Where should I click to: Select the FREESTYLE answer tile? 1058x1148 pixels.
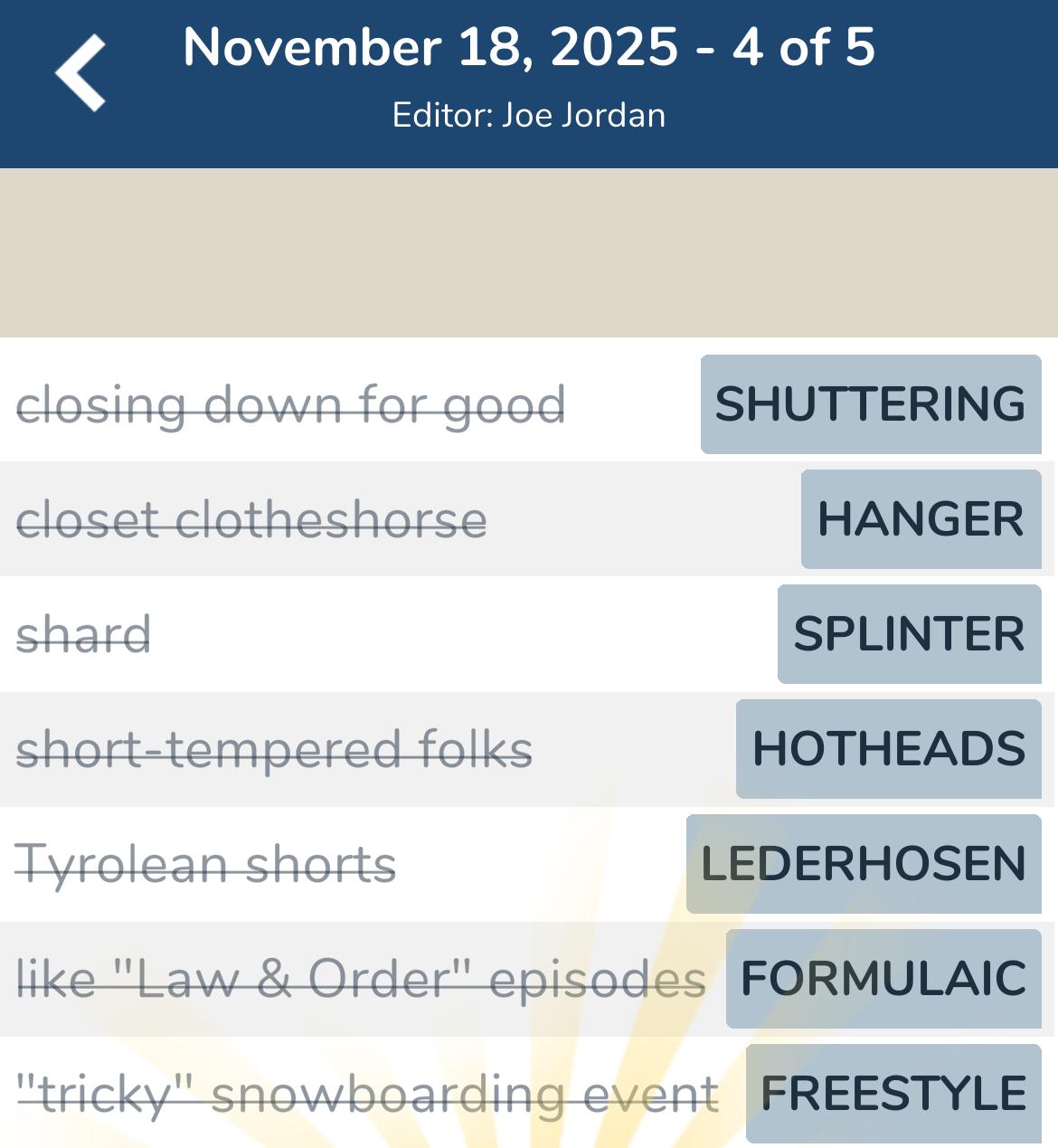click(x=888, y=1093)
